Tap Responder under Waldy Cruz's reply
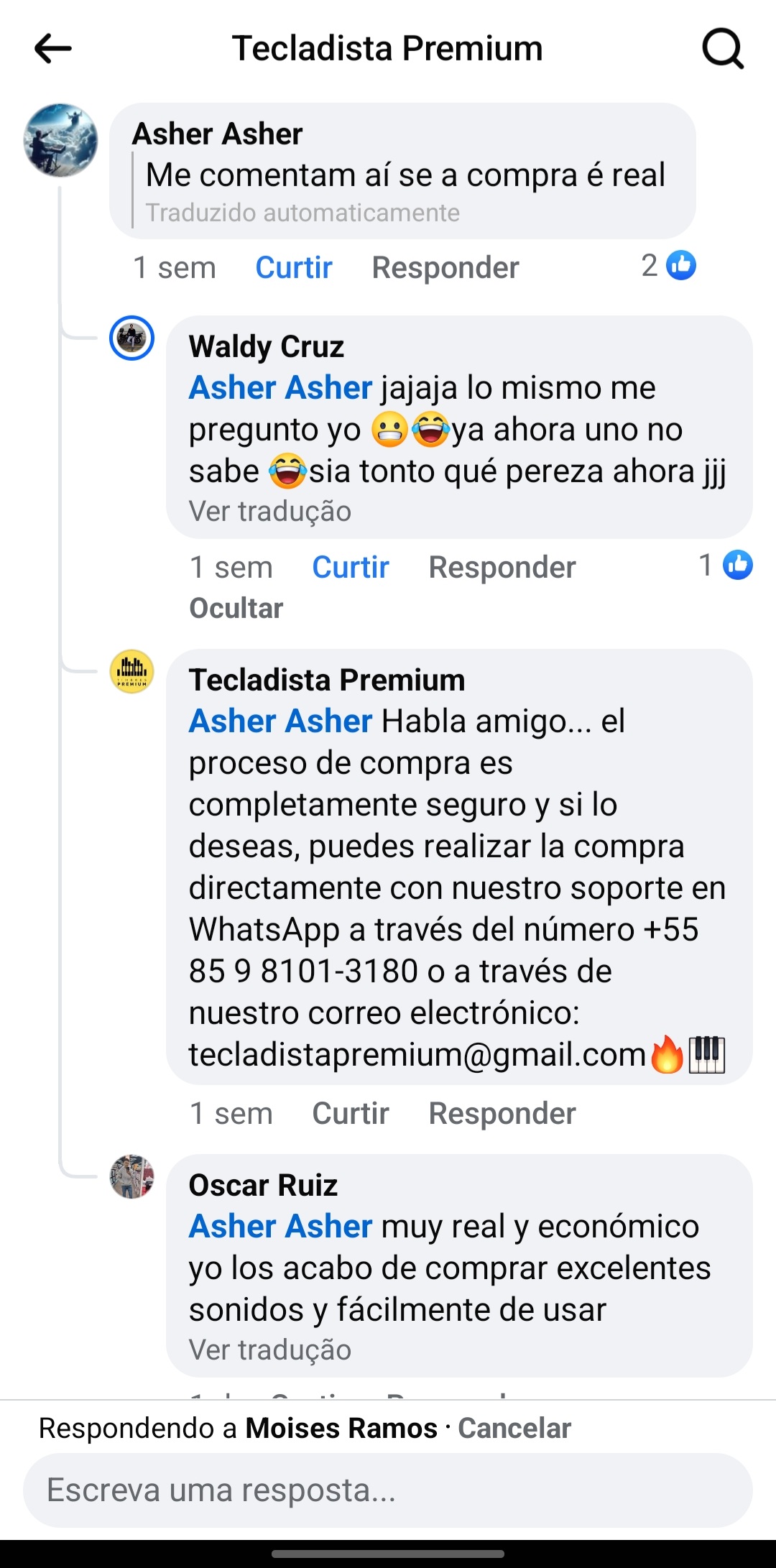The height and width of the screenshot is (1568, 776). pyautogui.click(x=502, y=567)
